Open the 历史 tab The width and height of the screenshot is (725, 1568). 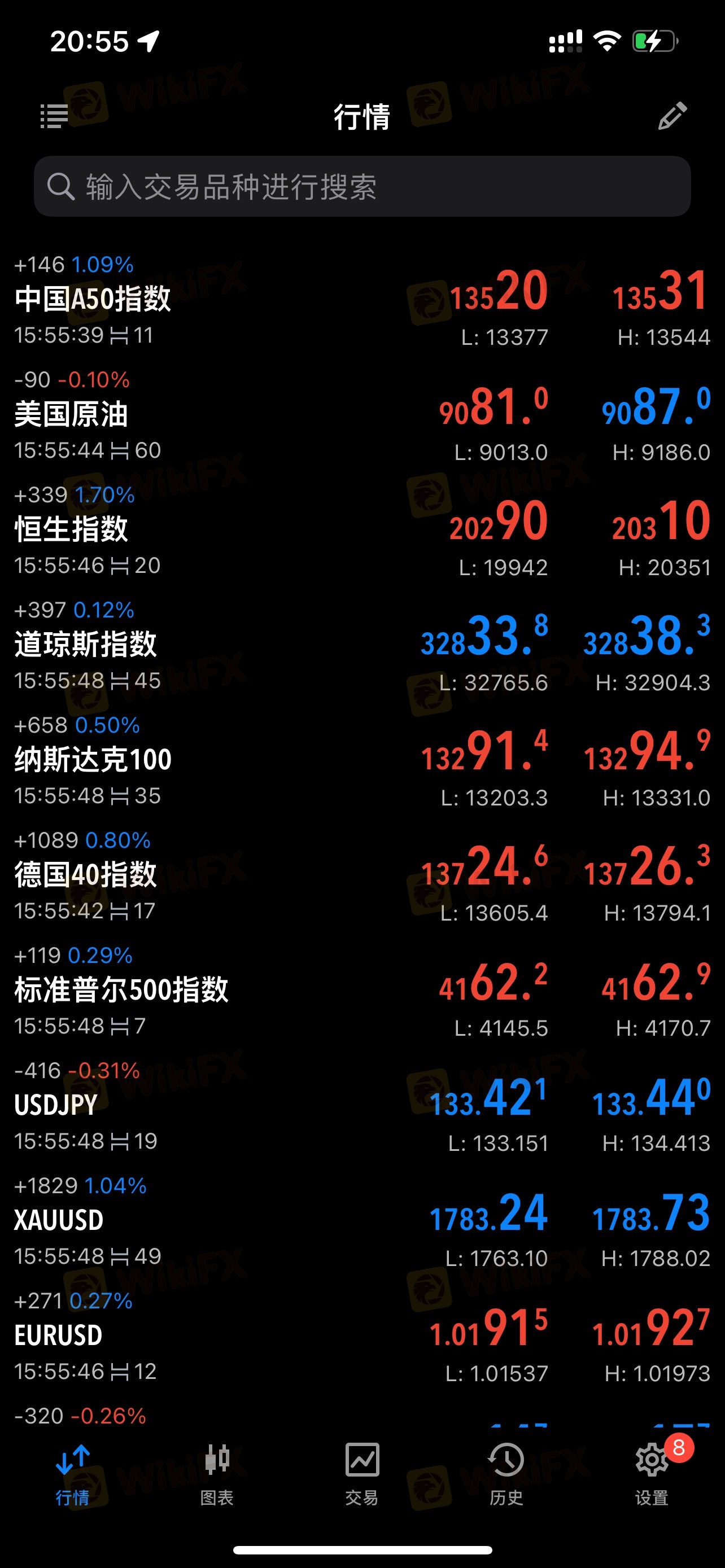(506, 1473)
